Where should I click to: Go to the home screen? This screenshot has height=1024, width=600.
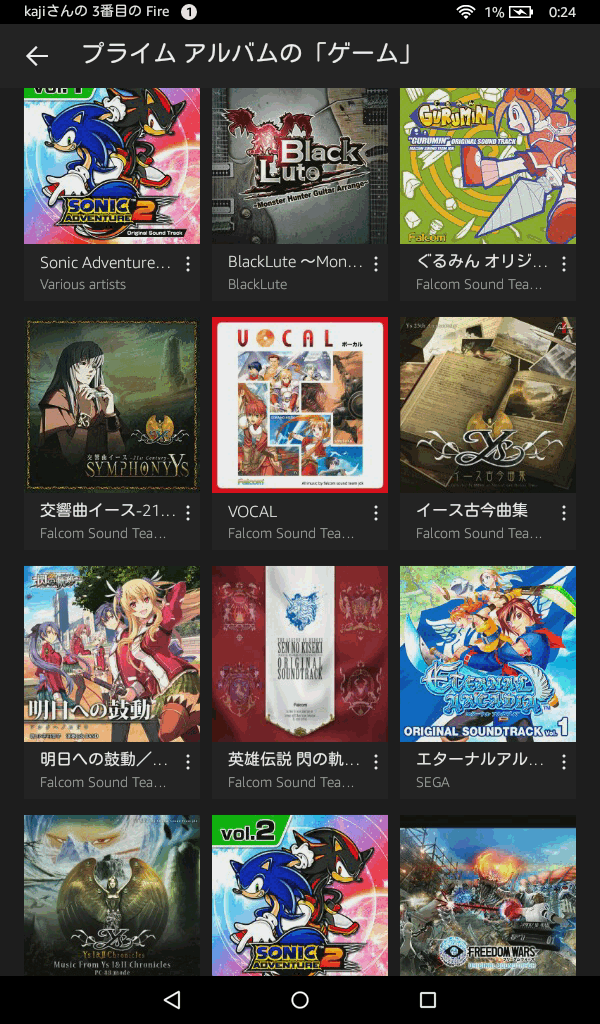coord(300,1000)
